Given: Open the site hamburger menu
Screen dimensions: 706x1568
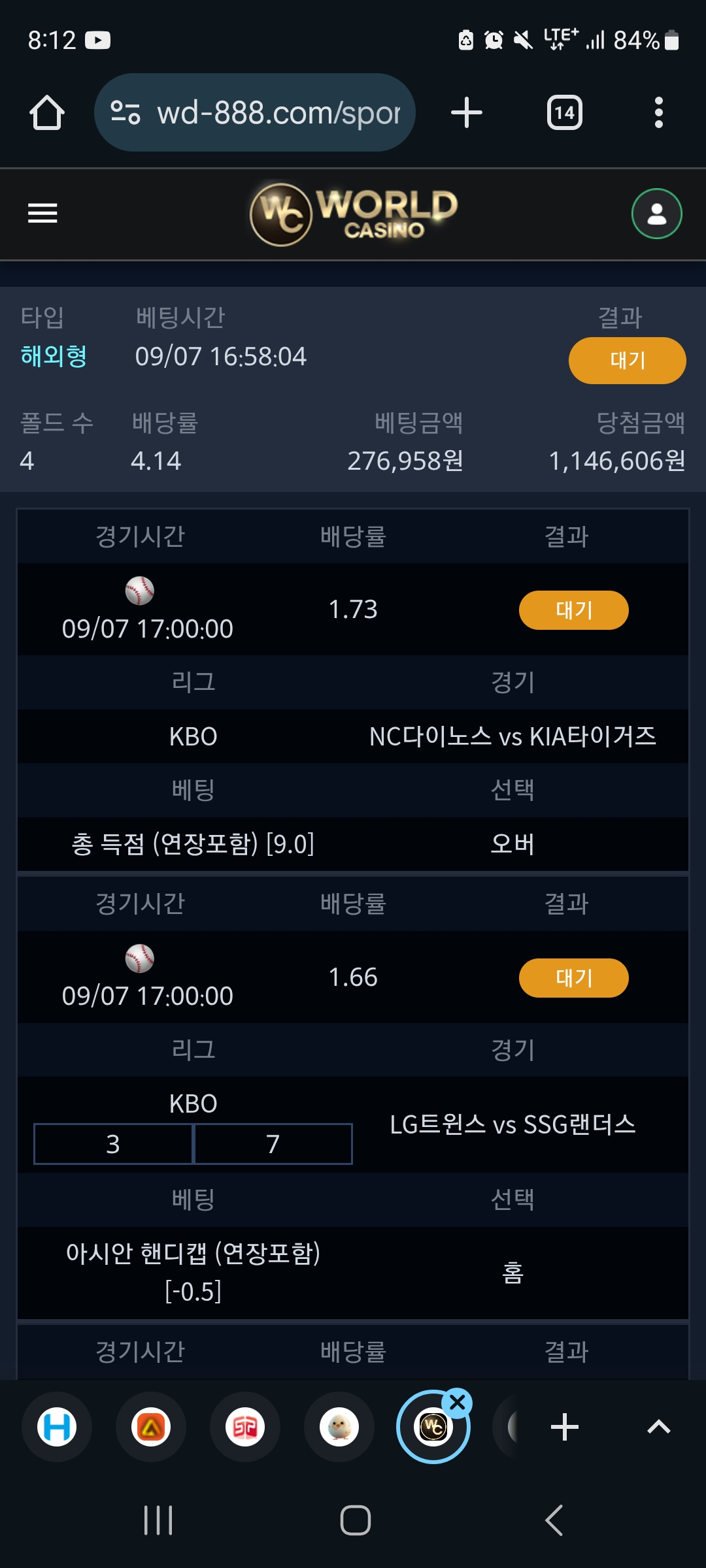Looking at the screenshot, I should coord(42,213).
